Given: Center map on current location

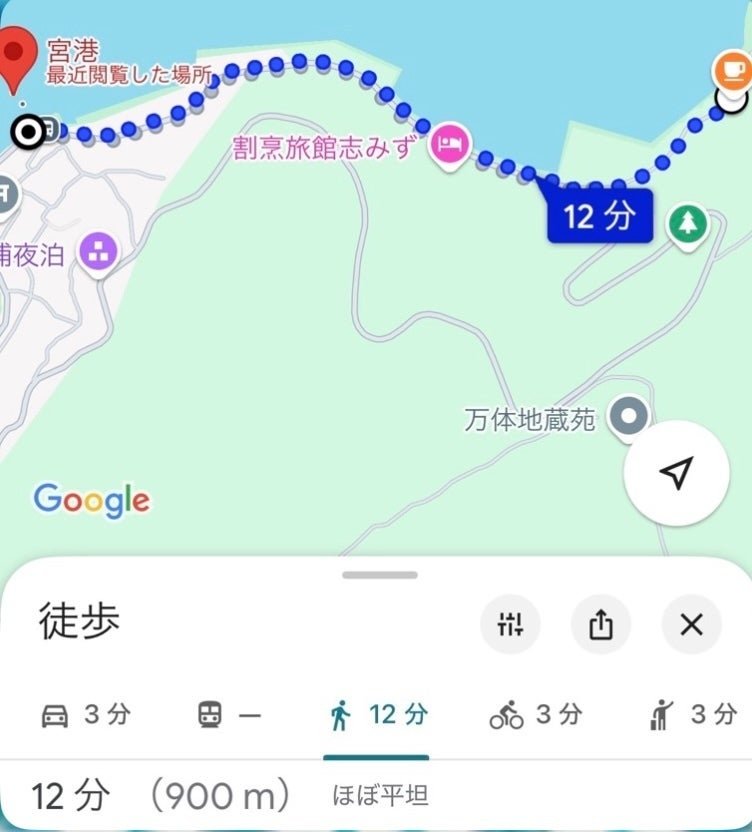Looking at the screenshot, I should 677,473.
